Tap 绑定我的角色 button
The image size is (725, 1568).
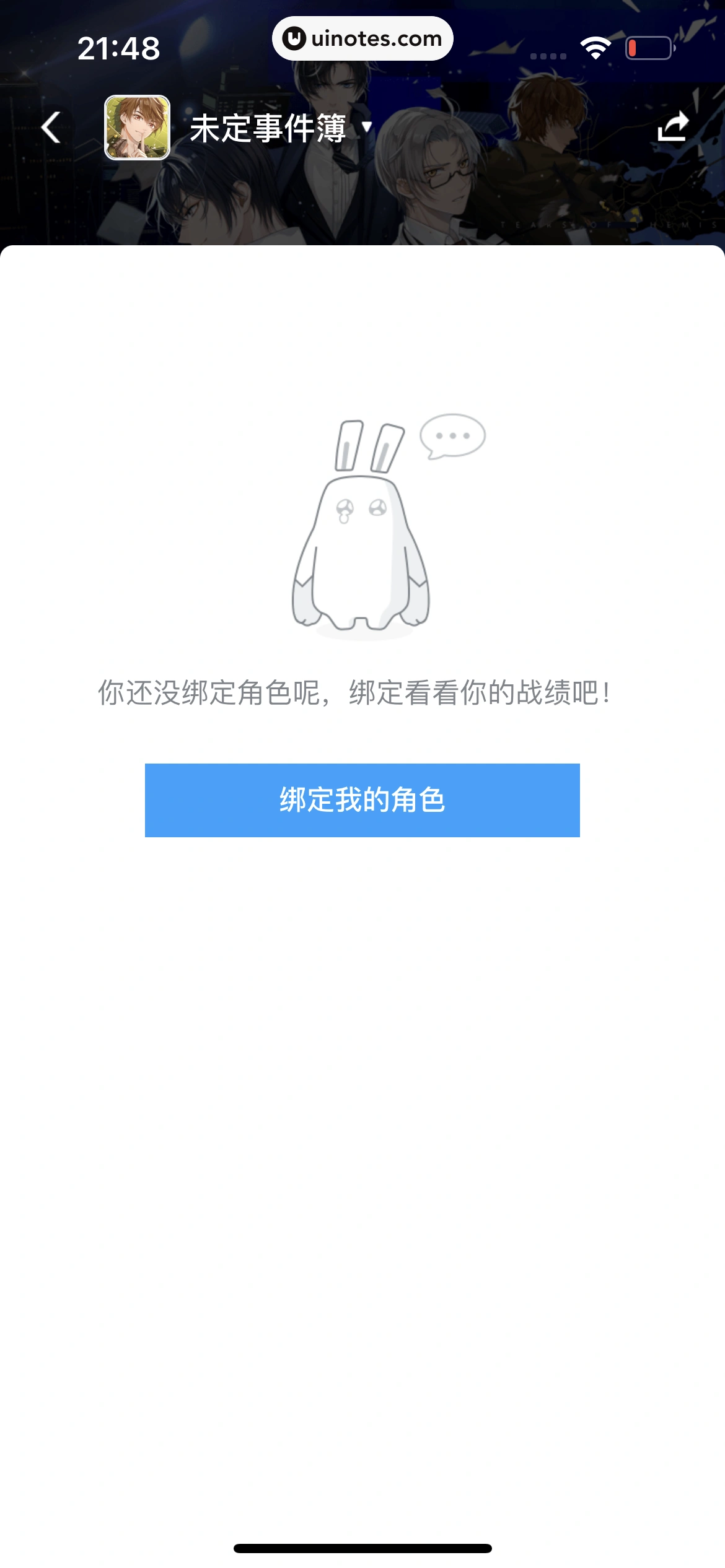(362, 800)
